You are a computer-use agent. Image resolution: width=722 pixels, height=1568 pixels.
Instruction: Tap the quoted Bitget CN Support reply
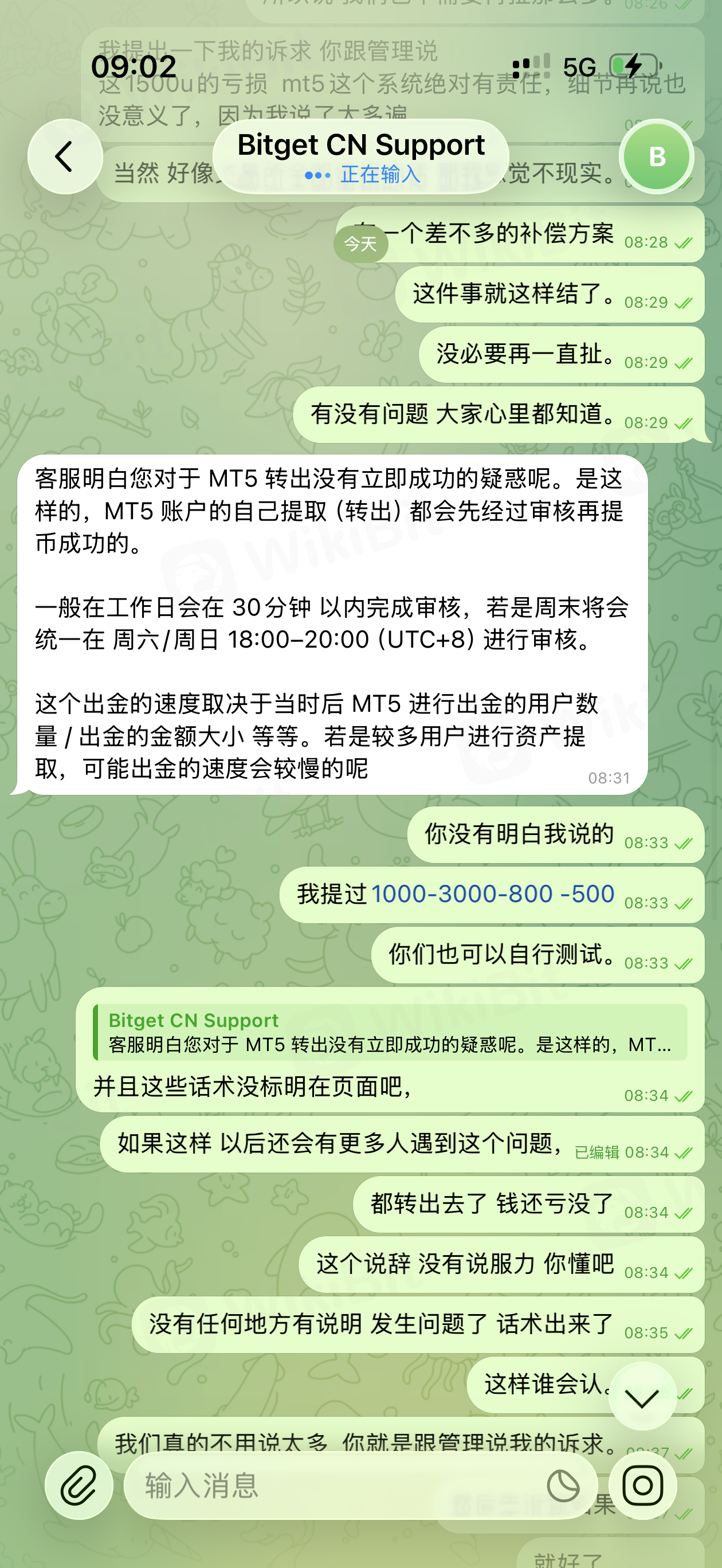point(390,1032)
